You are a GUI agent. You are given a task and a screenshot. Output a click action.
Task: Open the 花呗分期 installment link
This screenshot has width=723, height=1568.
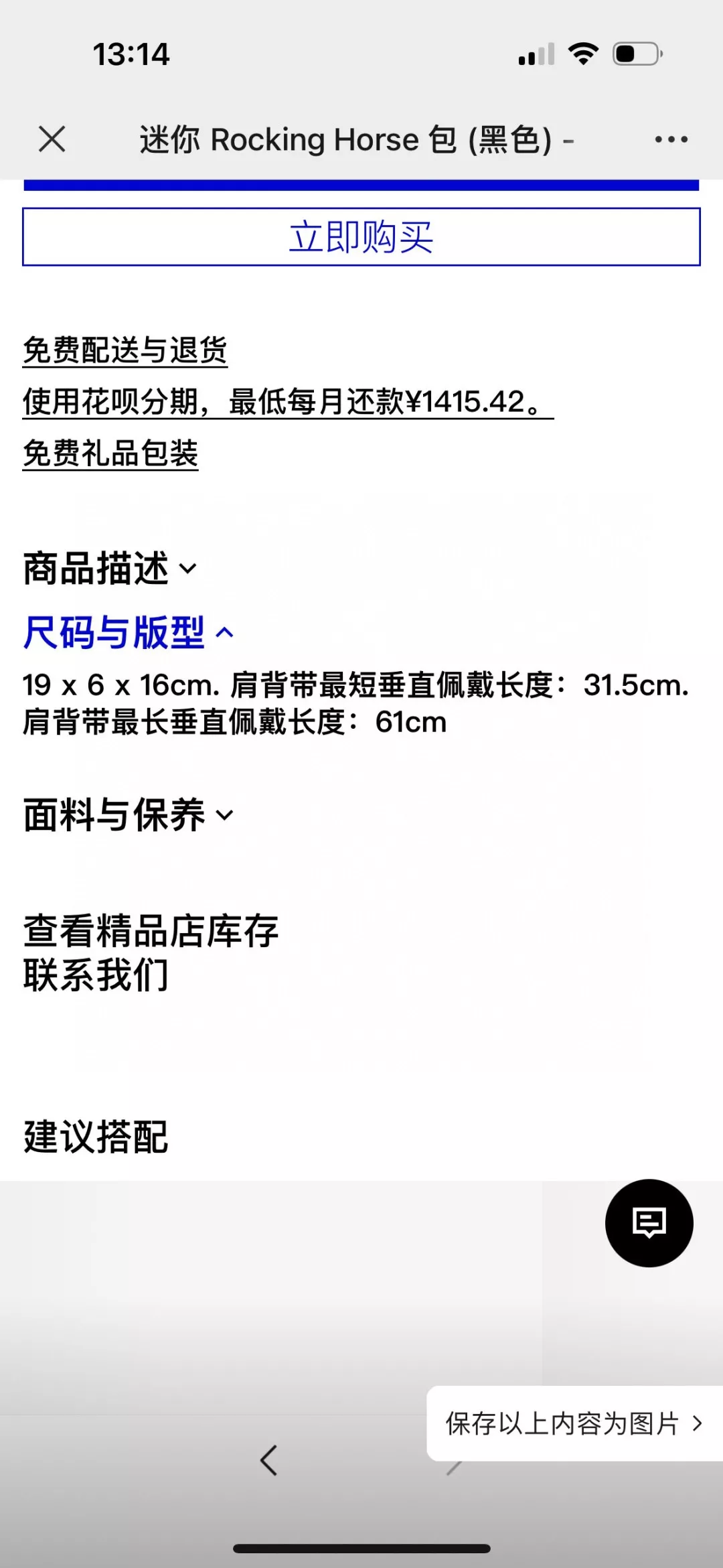[288, 402]
